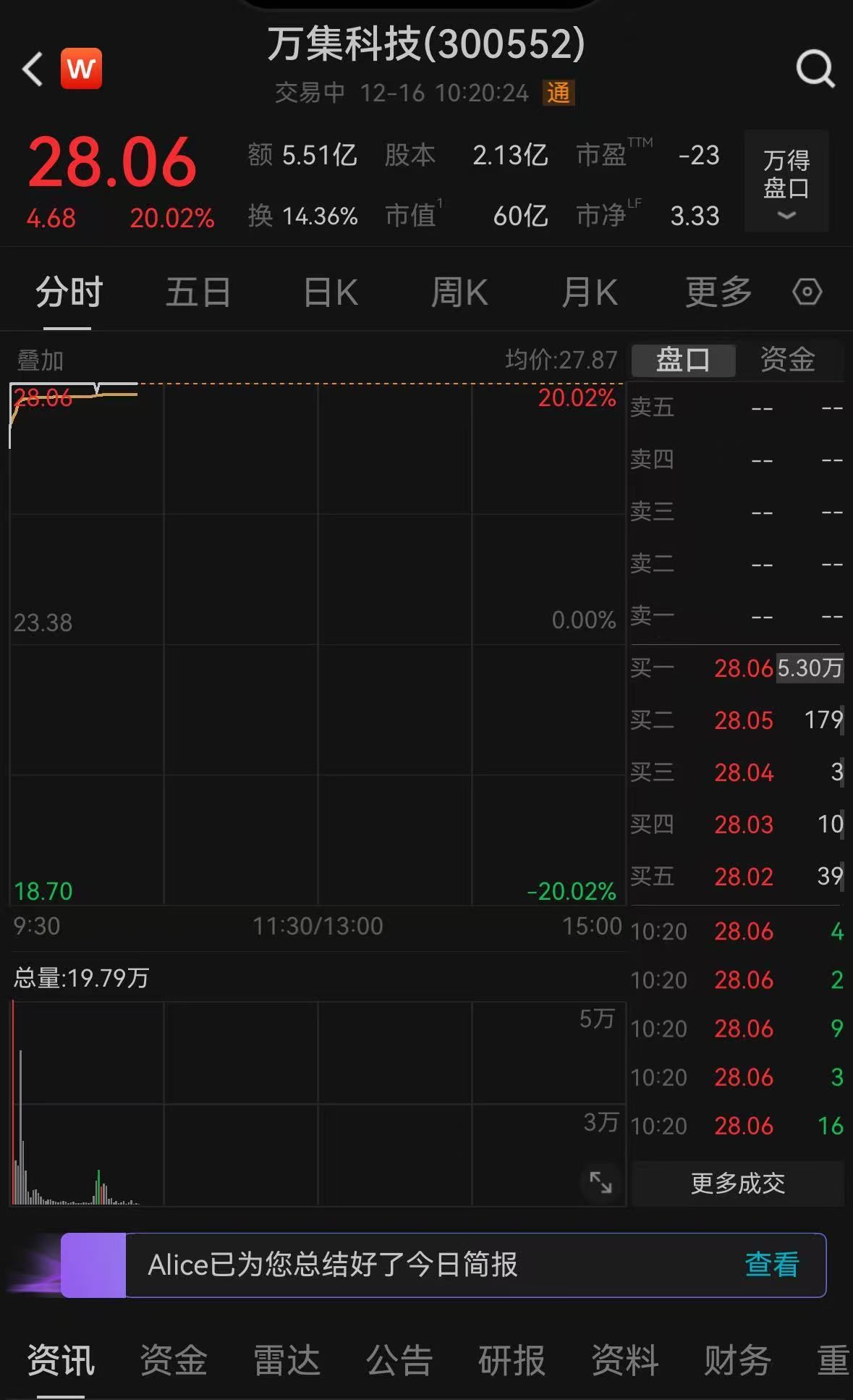Screen dimensions: 853x1400
Task: Open the 更多 chart options
Action: [718, 292]
